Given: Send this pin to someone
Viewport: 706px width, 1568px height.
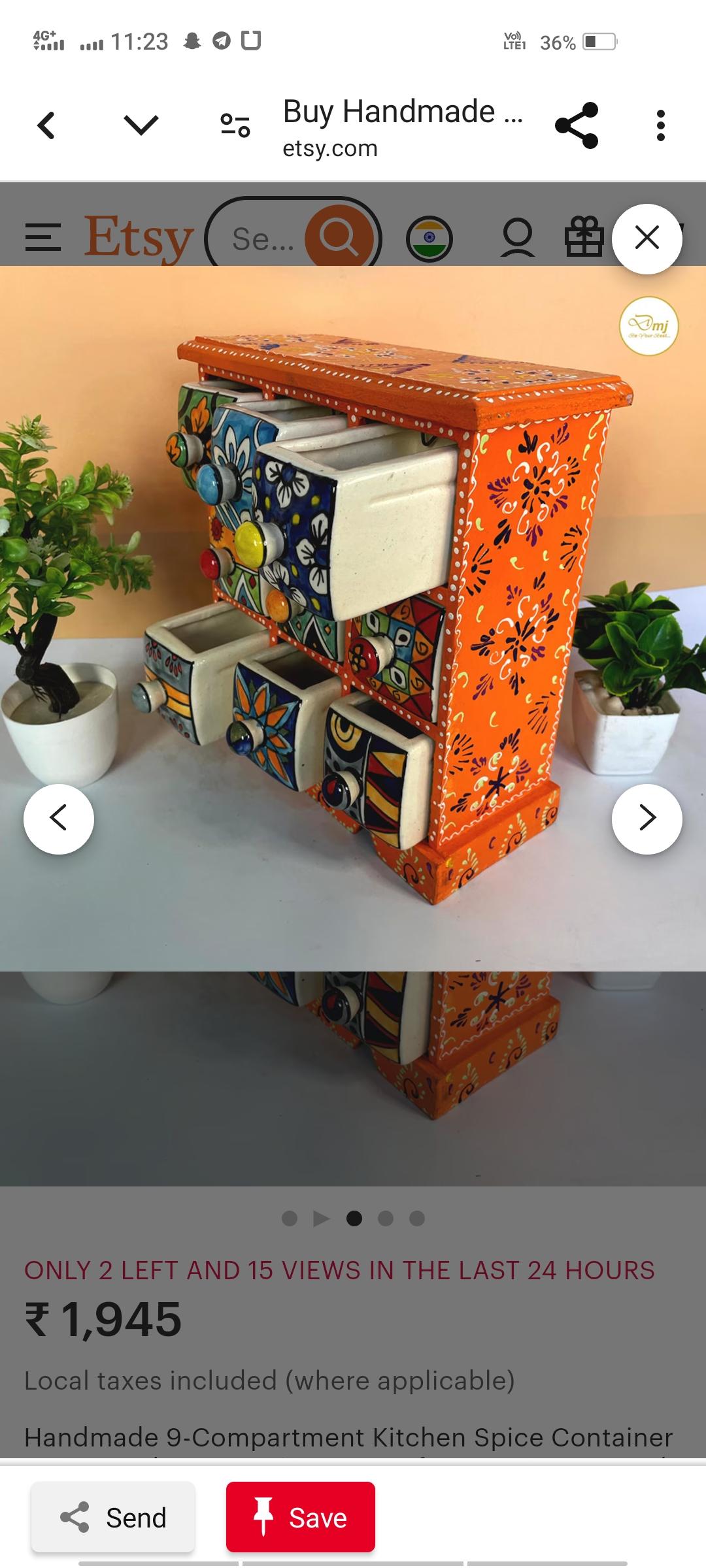Looking at the screenshot, I should pyautogui.click(x=113, y=1517).
